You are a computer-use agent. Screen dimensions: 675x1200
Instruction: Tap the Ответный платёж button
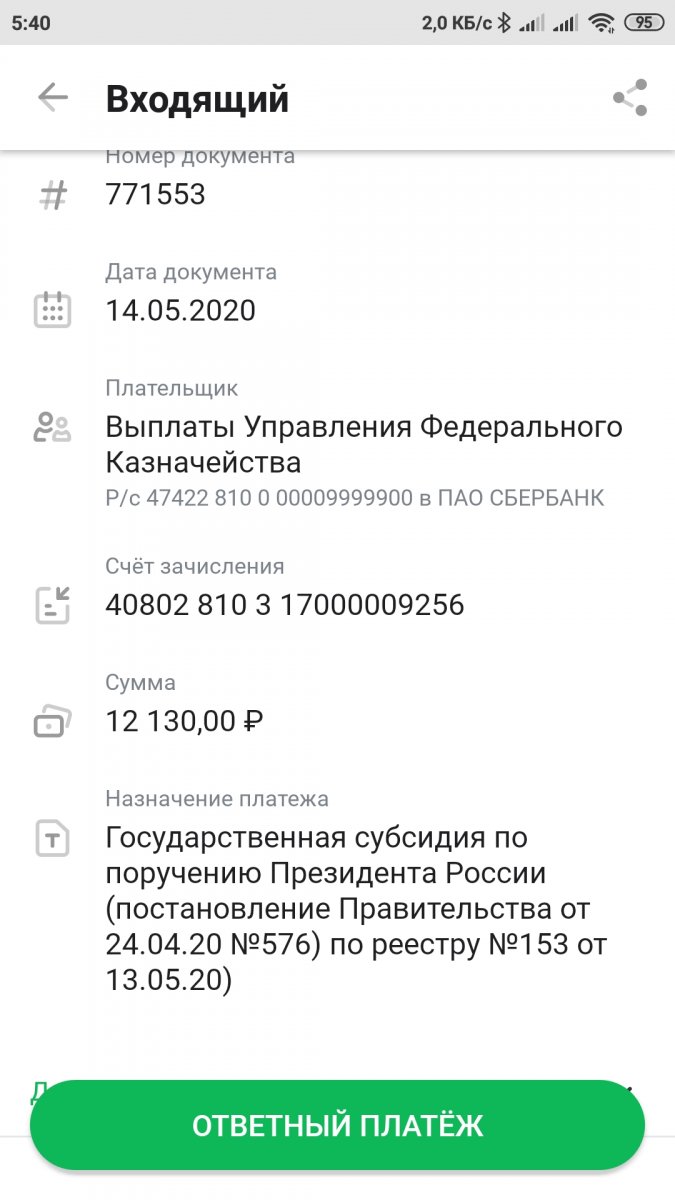337,1125
